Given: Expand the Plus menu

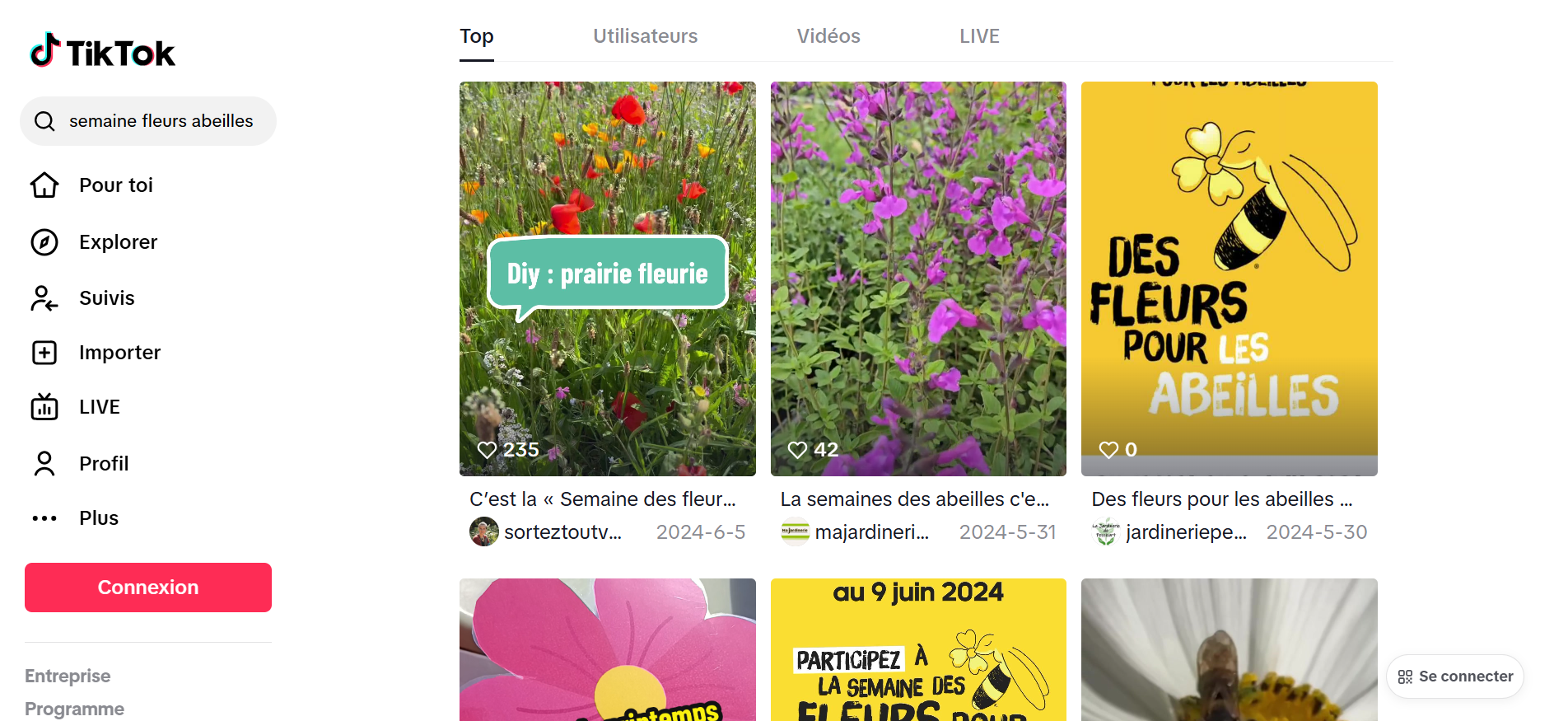Looking at the screenshot, I should (98, 518).
